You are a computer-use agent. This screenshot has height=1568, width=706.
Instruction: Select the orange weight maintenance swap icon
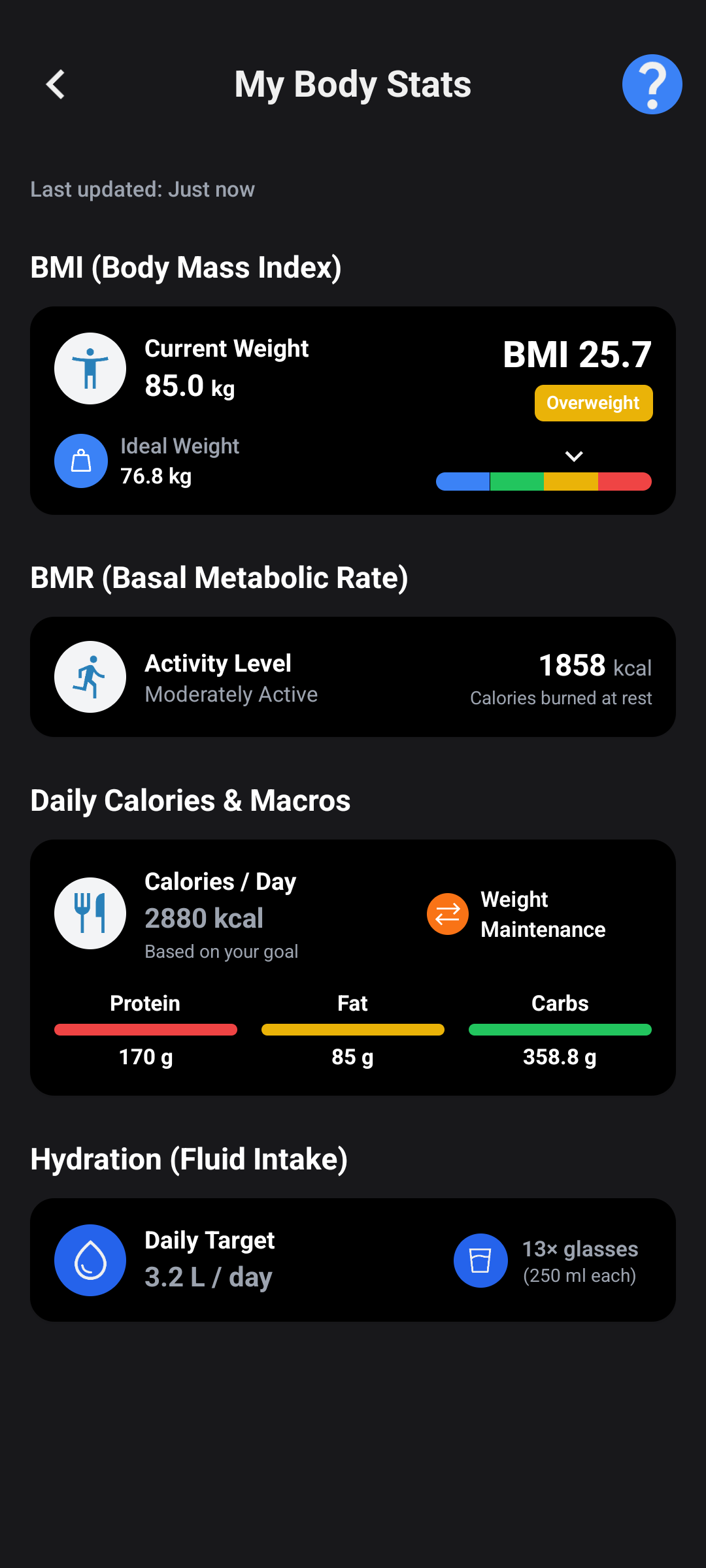click(x=447, y=913)
